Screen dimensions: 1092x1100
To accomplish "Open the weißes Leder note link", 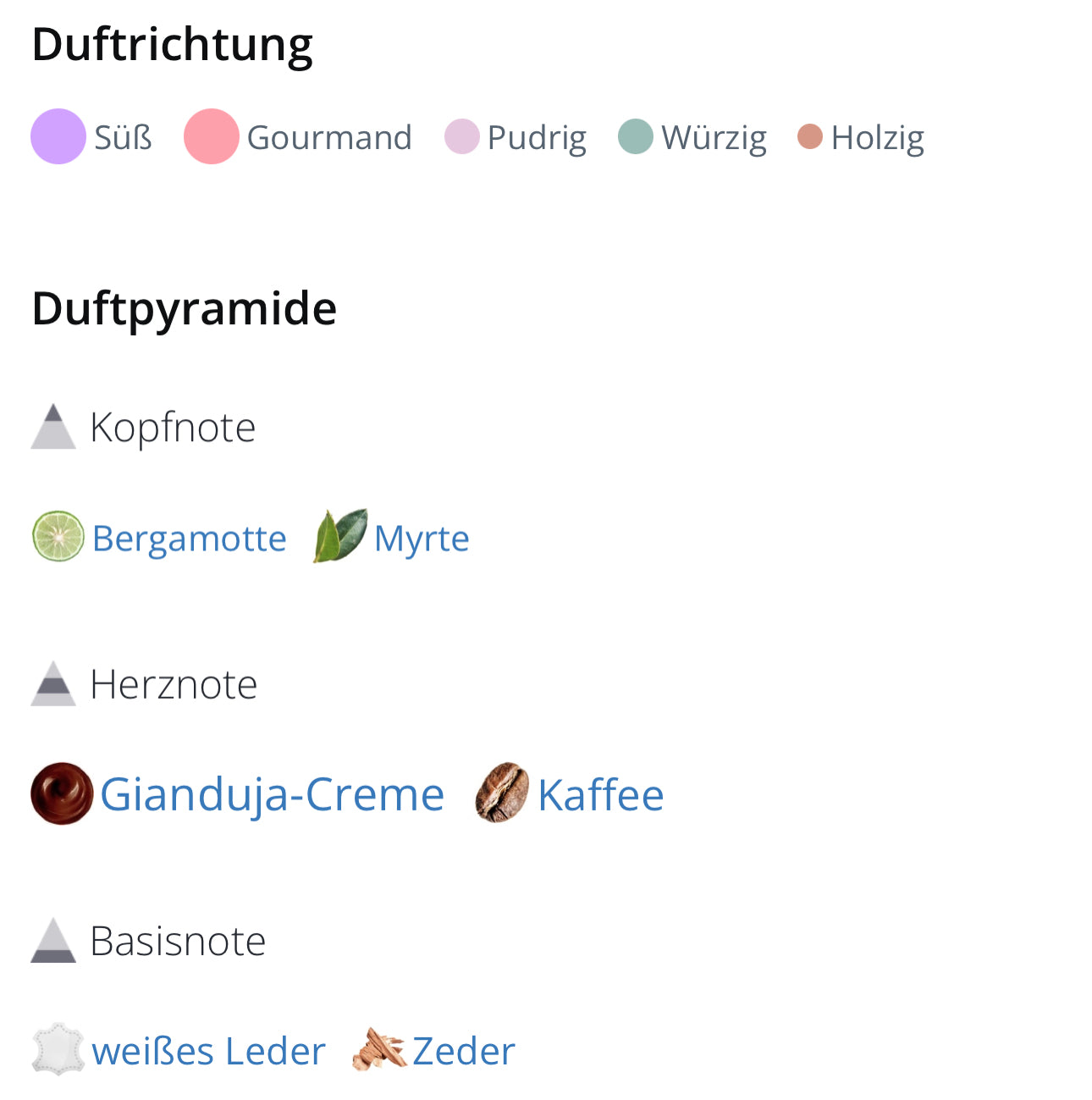I will tap(207, 1052).
